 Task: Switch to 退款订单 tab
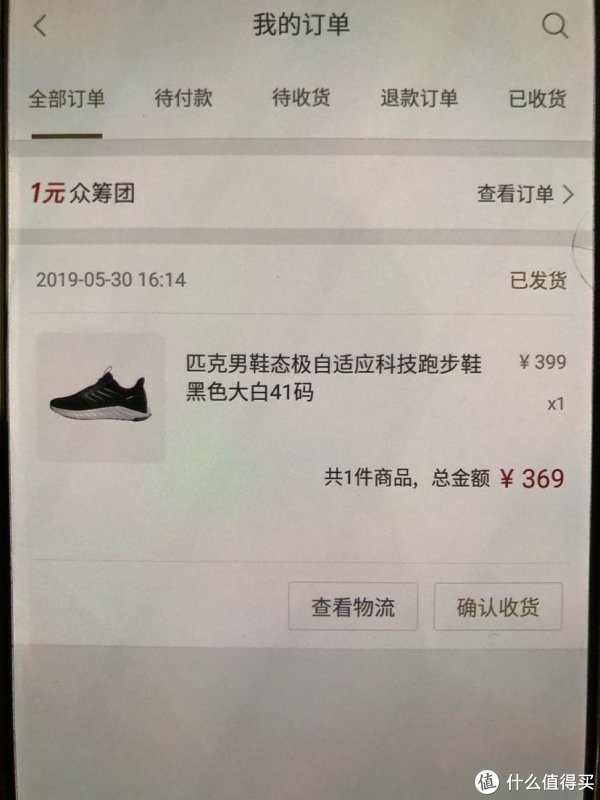point(419,98)
